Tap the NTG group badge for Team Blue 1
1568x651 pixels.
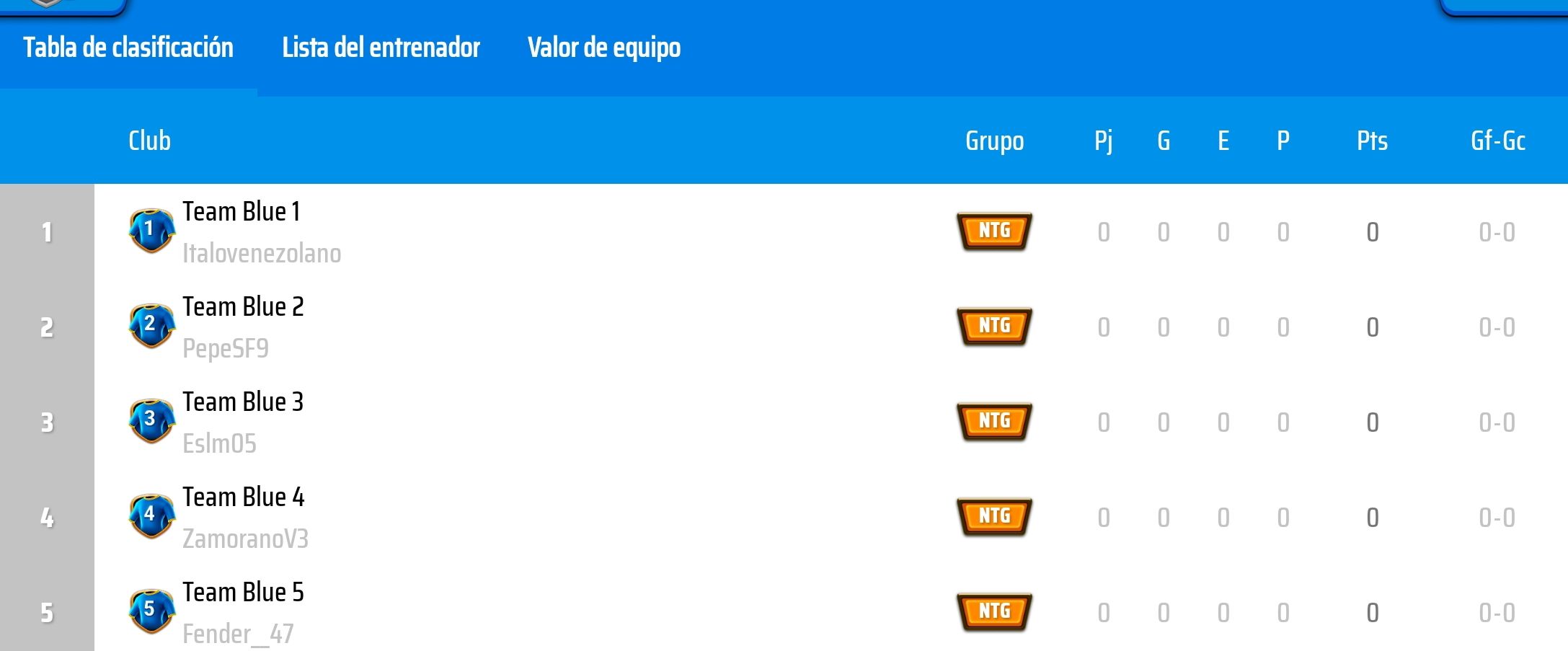(994, 231)
